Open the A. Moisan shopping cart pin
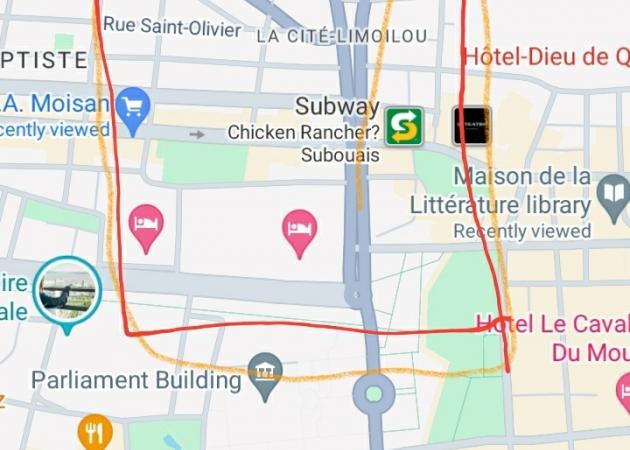Viewport: 630px width, 450px height. tap(132, 104)
